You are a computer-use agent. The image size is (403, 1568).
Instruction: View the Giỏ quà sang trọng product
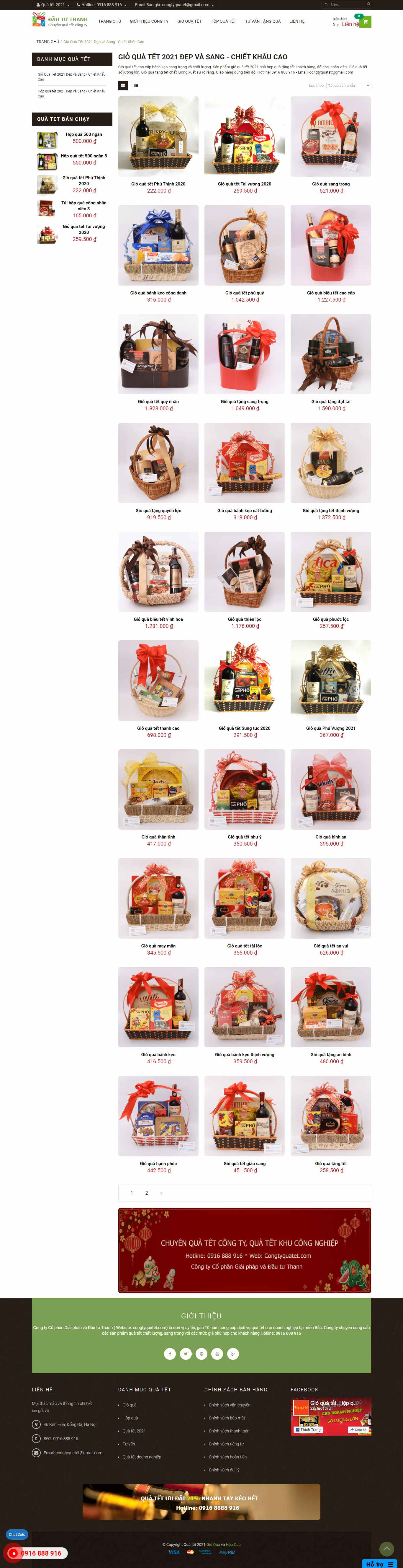[331, 184]
